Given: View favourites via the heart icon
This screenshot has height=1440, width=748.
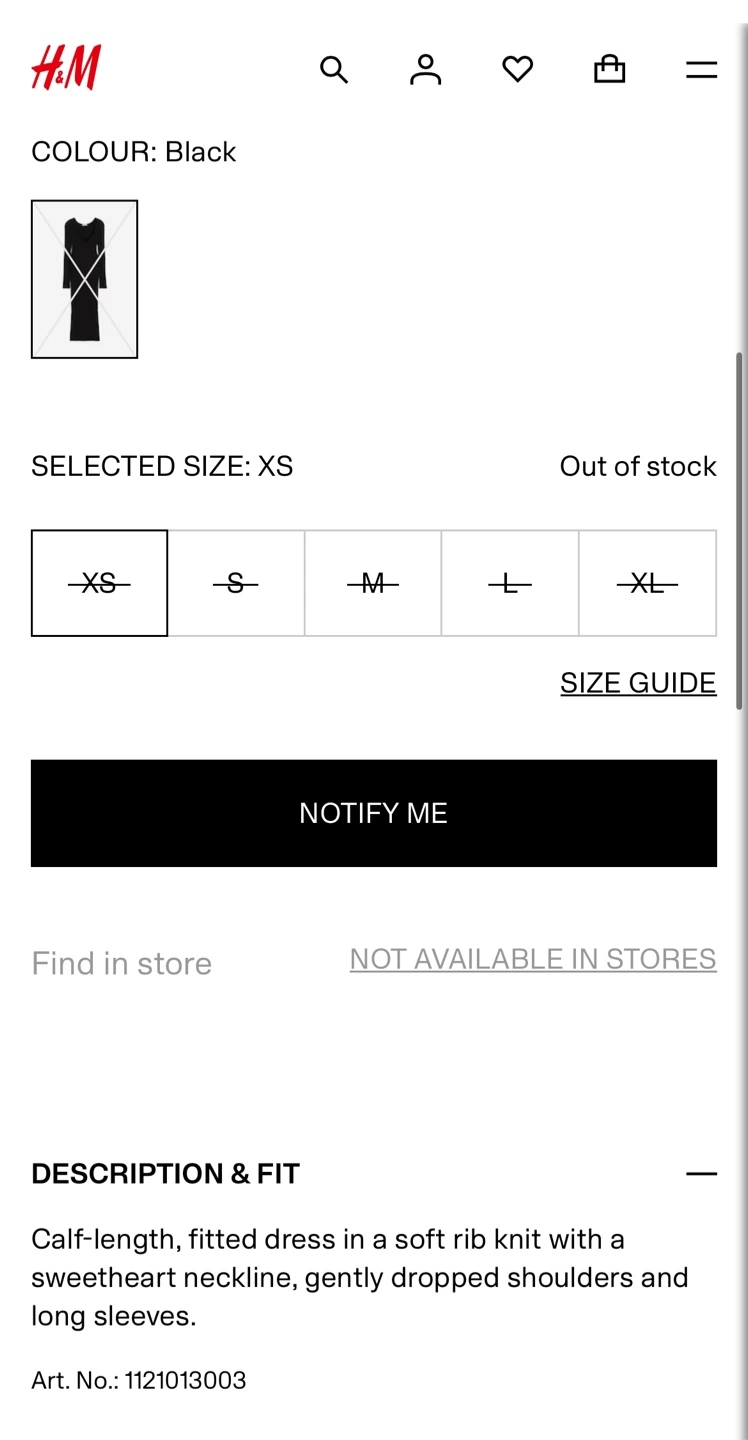Looking at the screenshot, I should tap(517, 69).
